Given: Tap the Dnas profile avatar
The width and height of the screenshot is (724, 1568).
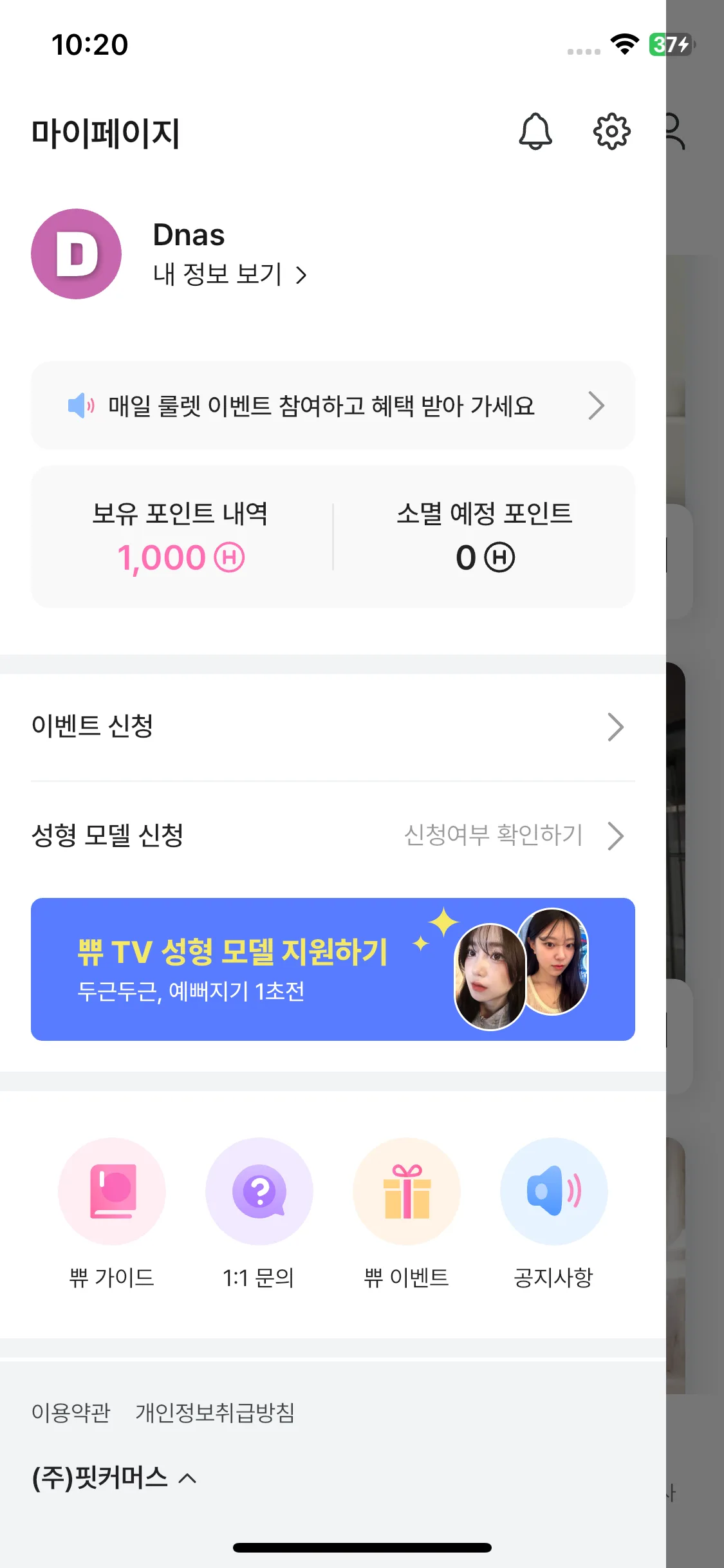Looking at the screenshot, I should coord(76,254).
